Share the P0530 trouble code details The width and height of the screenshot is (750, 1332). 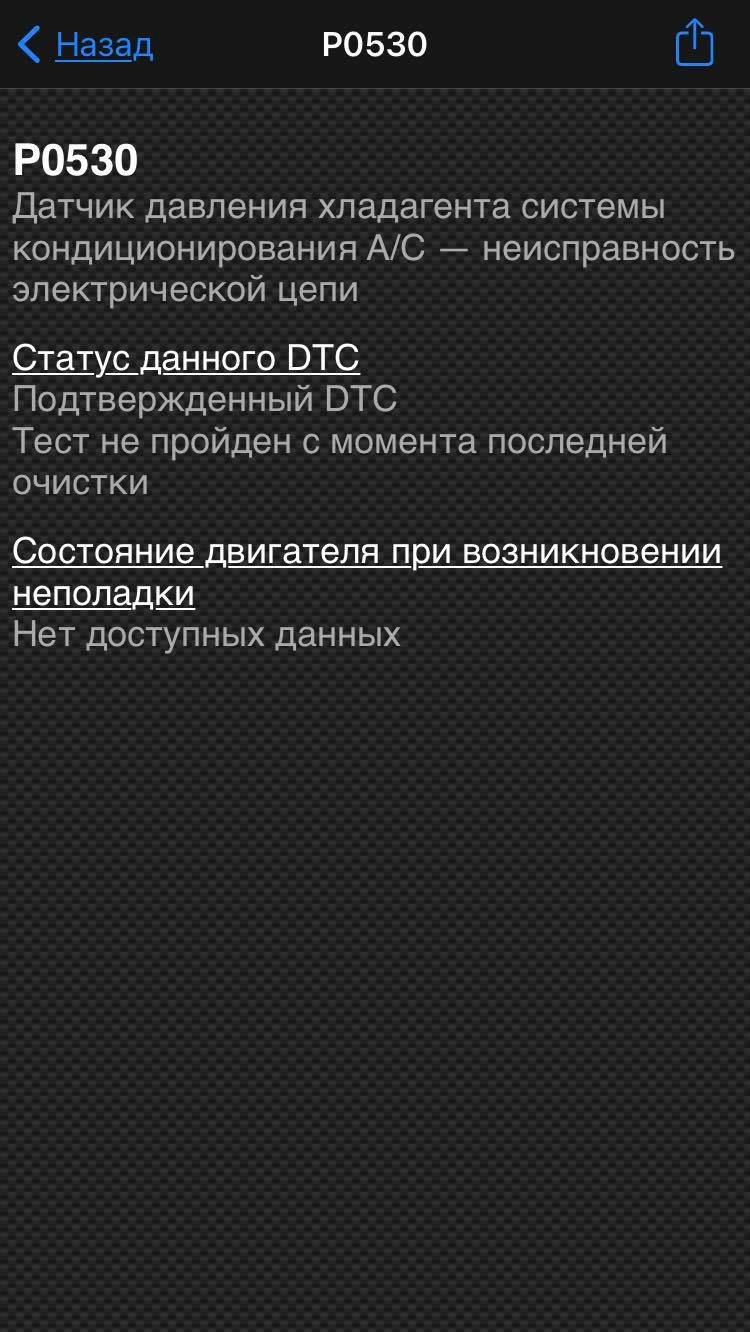pyautogui.click(x=694, y=44)
